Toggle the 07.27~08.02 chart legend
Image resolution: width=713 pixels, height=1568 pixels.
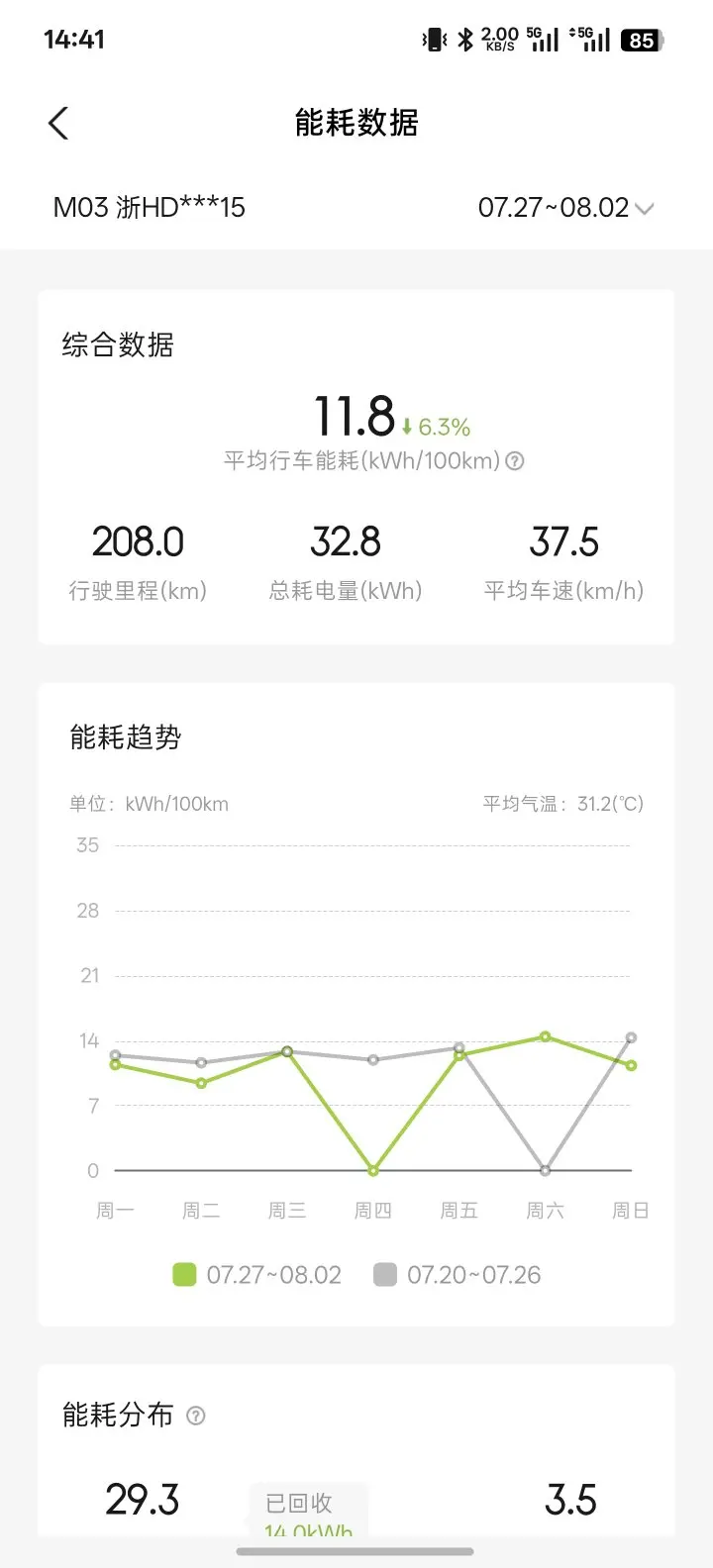(256, 1275)
